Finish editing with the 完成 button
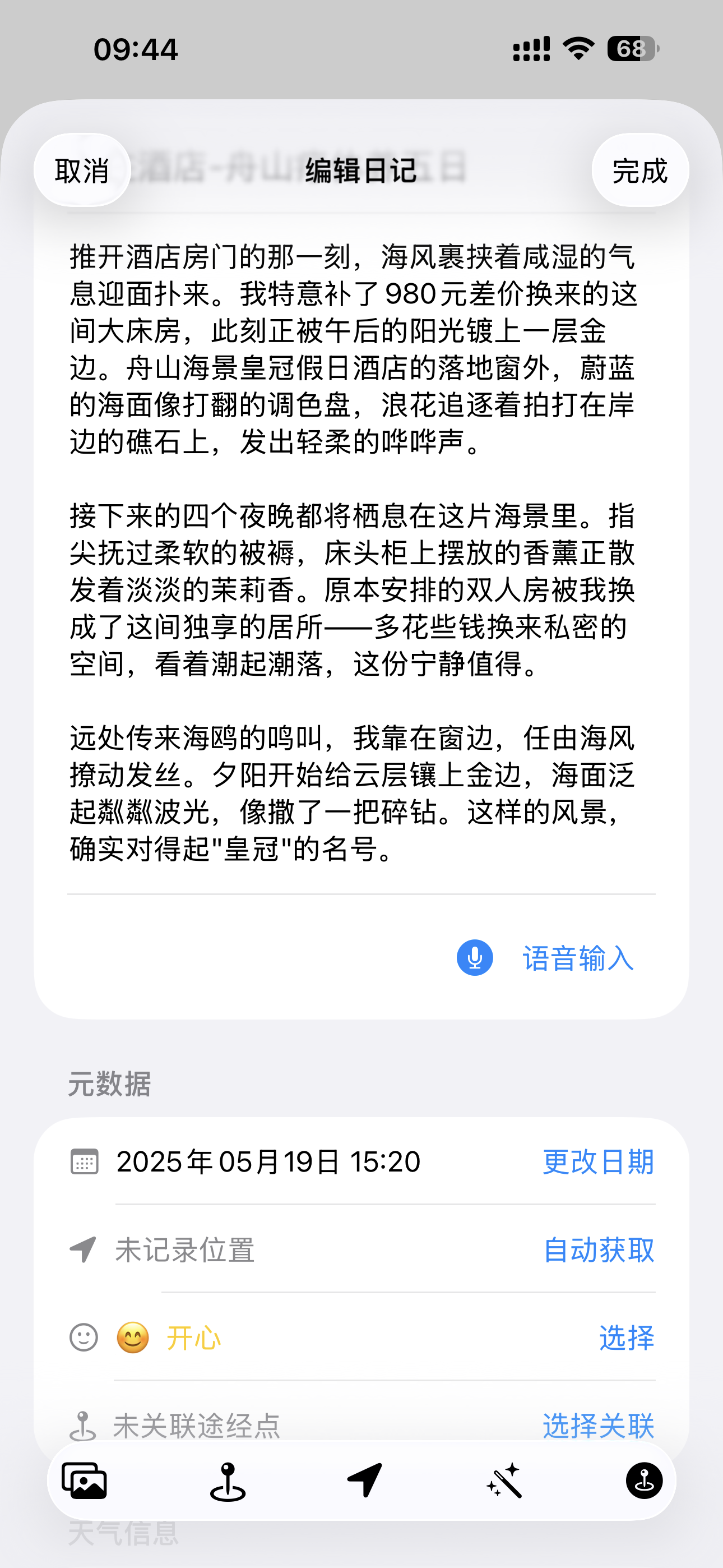 click(x=639, y=171)
